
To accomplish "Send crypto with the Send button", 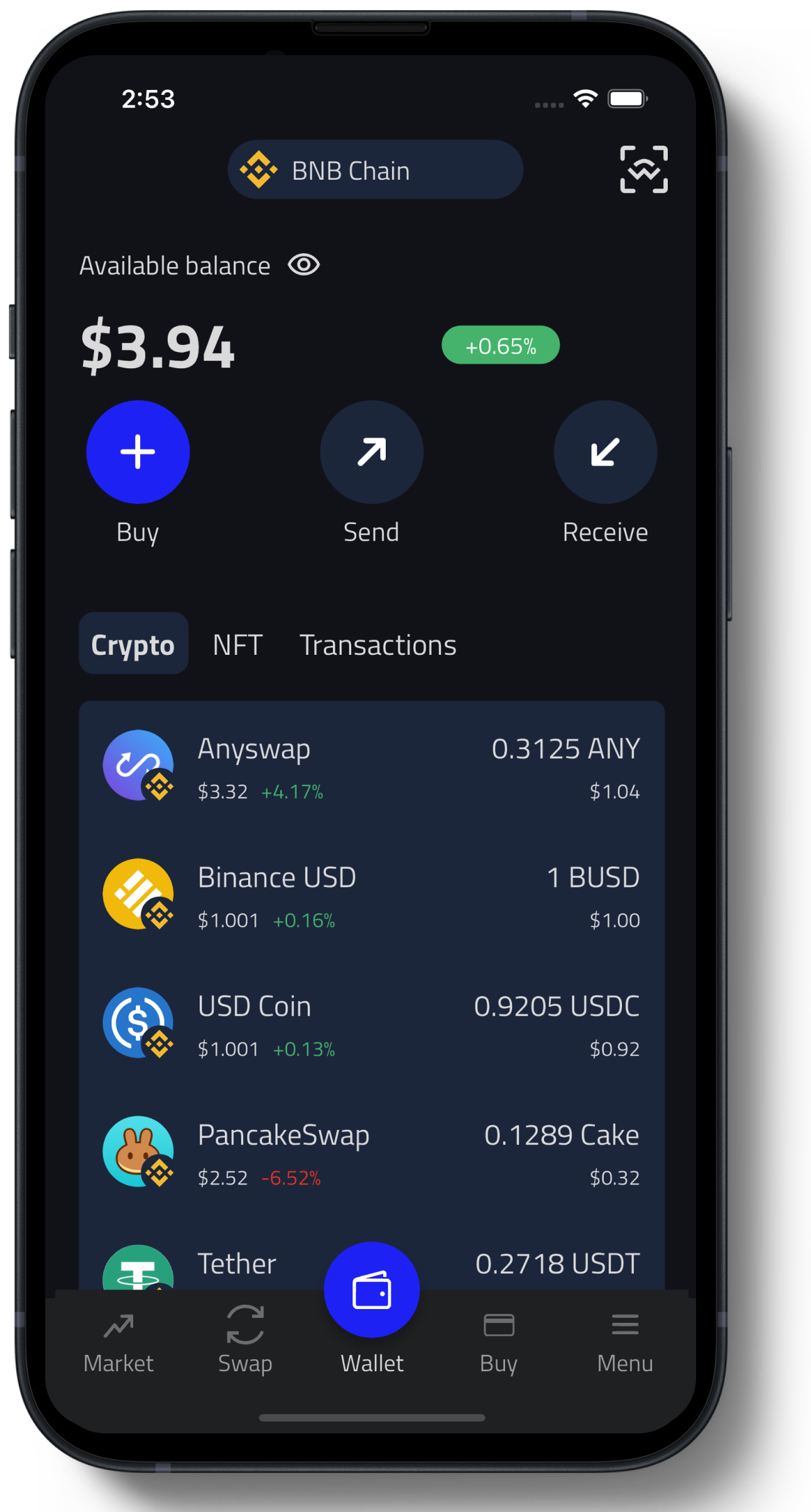I will (371, 452).
